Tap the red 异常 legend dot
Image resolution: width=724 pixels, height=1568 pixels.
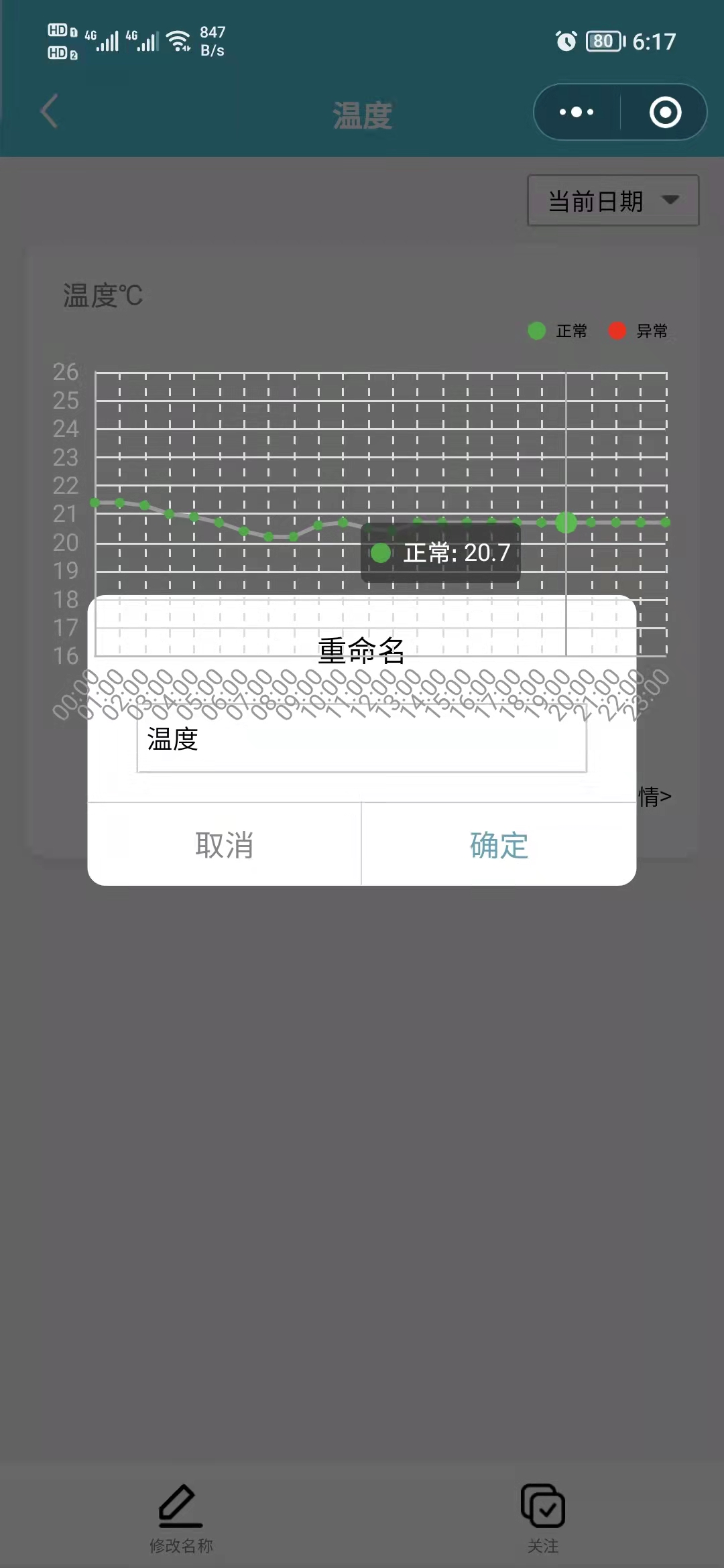click(x=617, y=330)
